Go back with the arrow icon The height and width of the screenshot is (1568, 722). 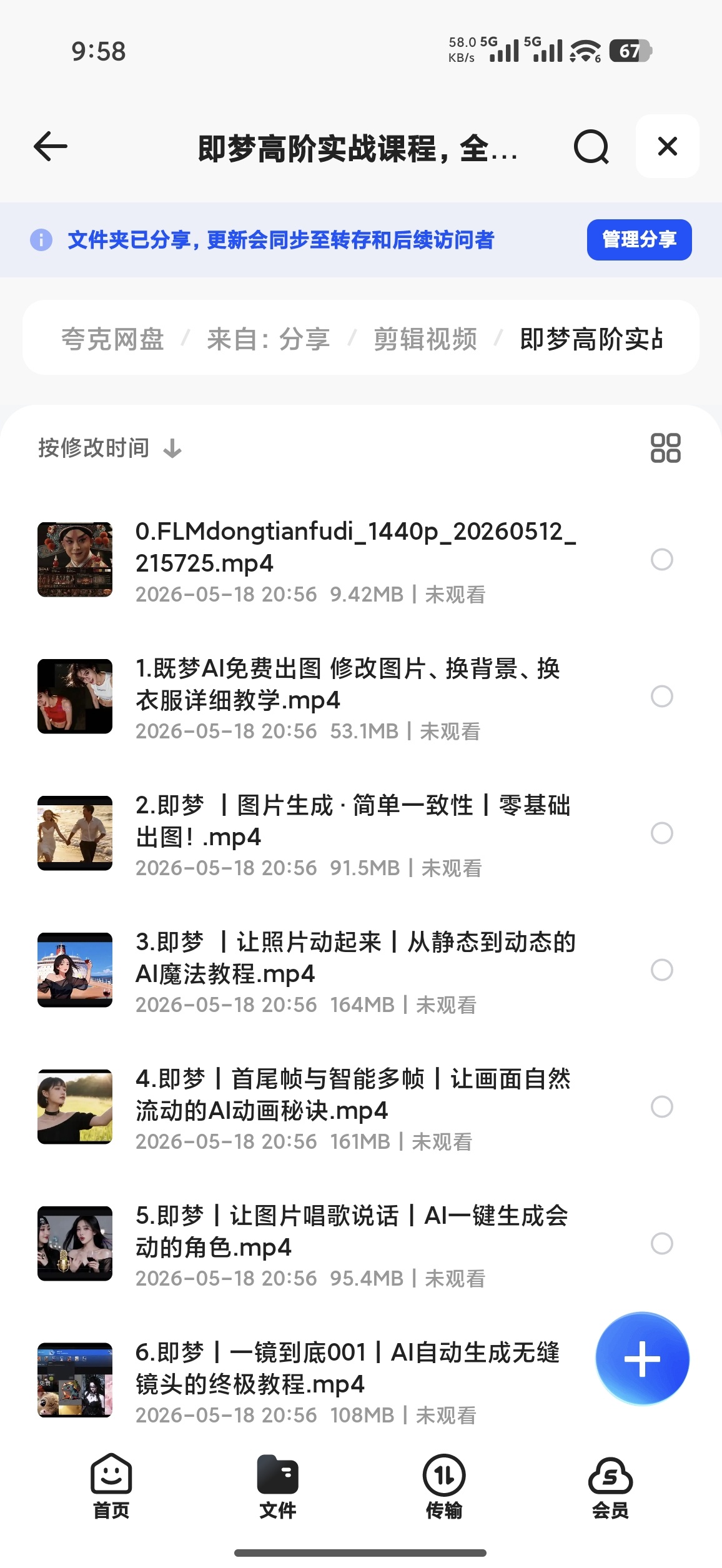[x=50, y=147]
